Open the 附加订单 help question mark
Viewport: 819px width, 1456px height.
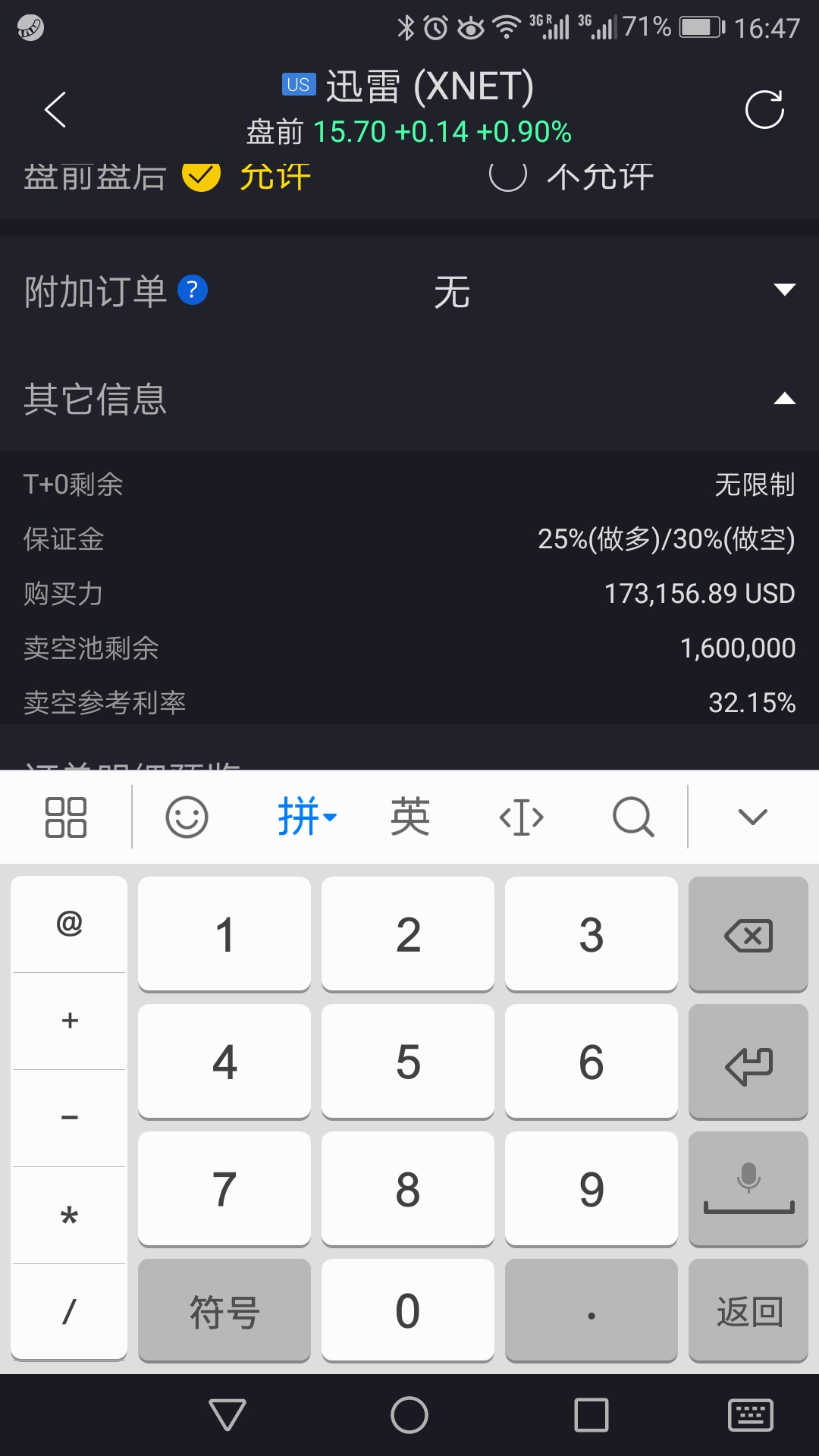(x=193, y=290)
